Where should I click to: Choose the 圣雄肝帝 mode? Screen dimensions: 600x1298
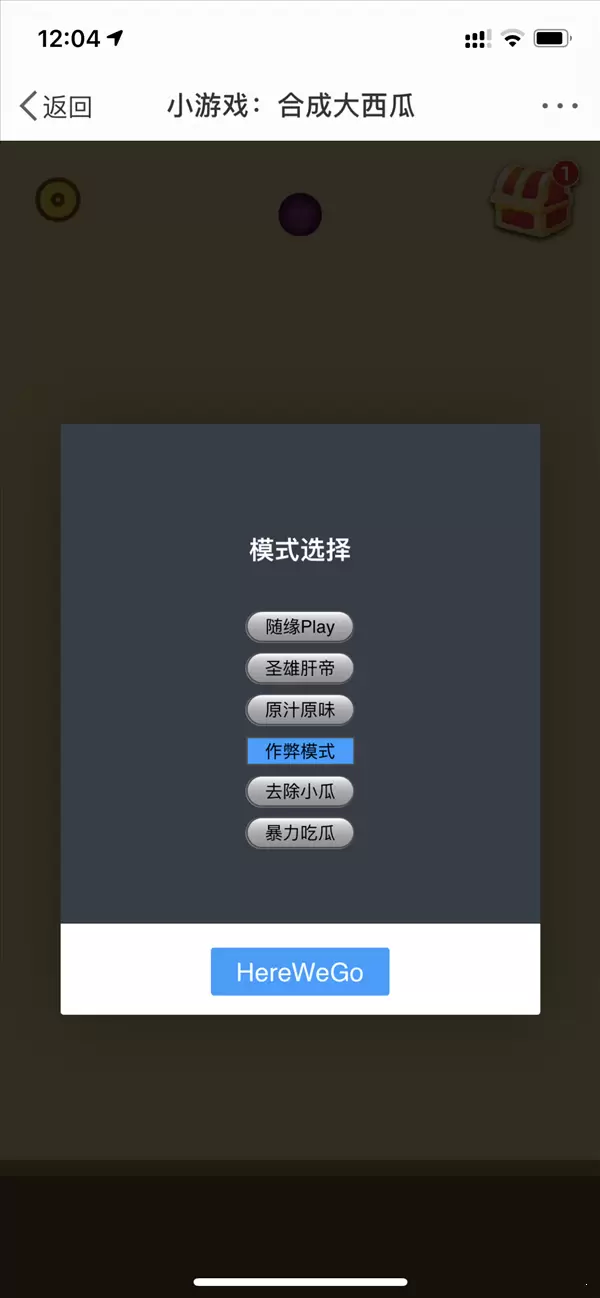(x=300, y=669)
